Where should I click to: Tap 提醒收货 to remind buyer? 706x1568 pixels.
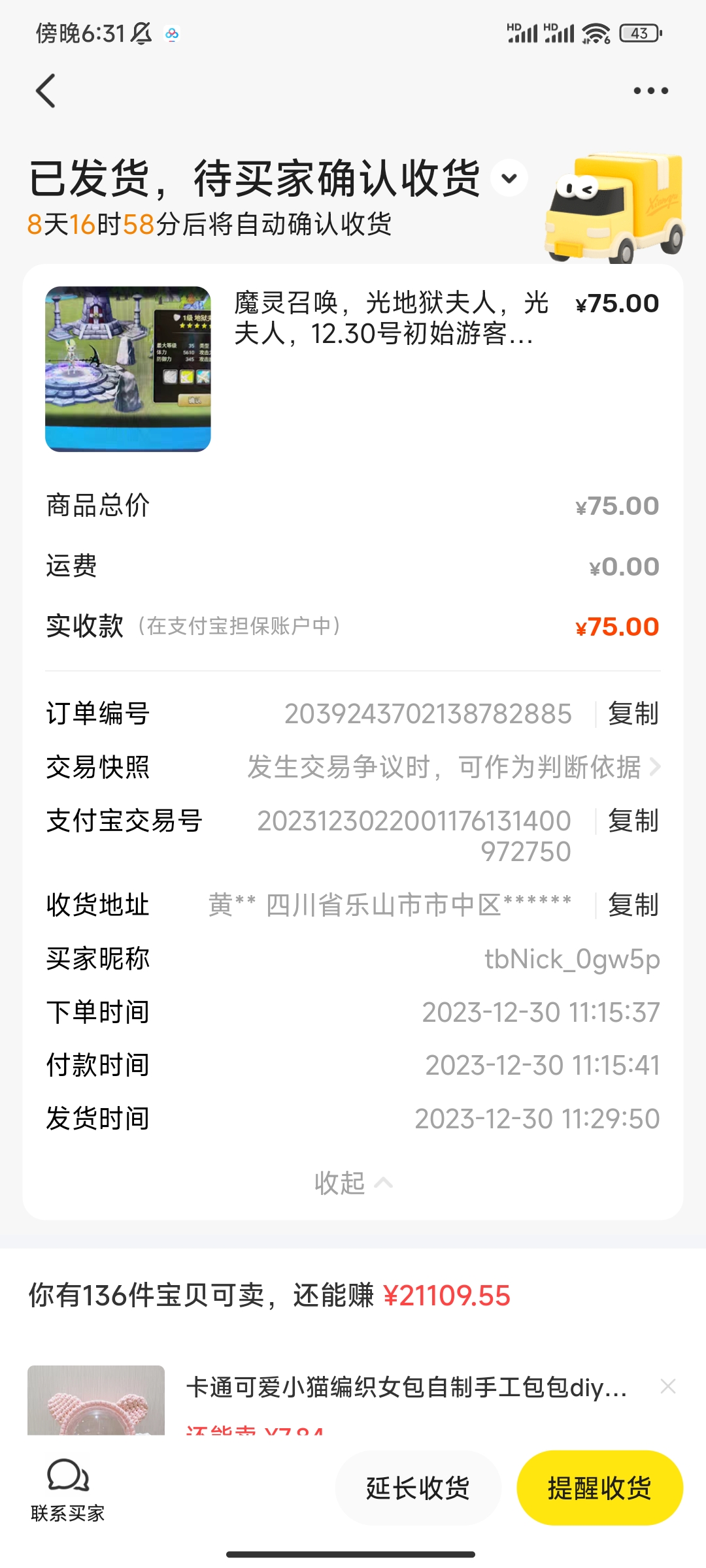click(600, 1488)
